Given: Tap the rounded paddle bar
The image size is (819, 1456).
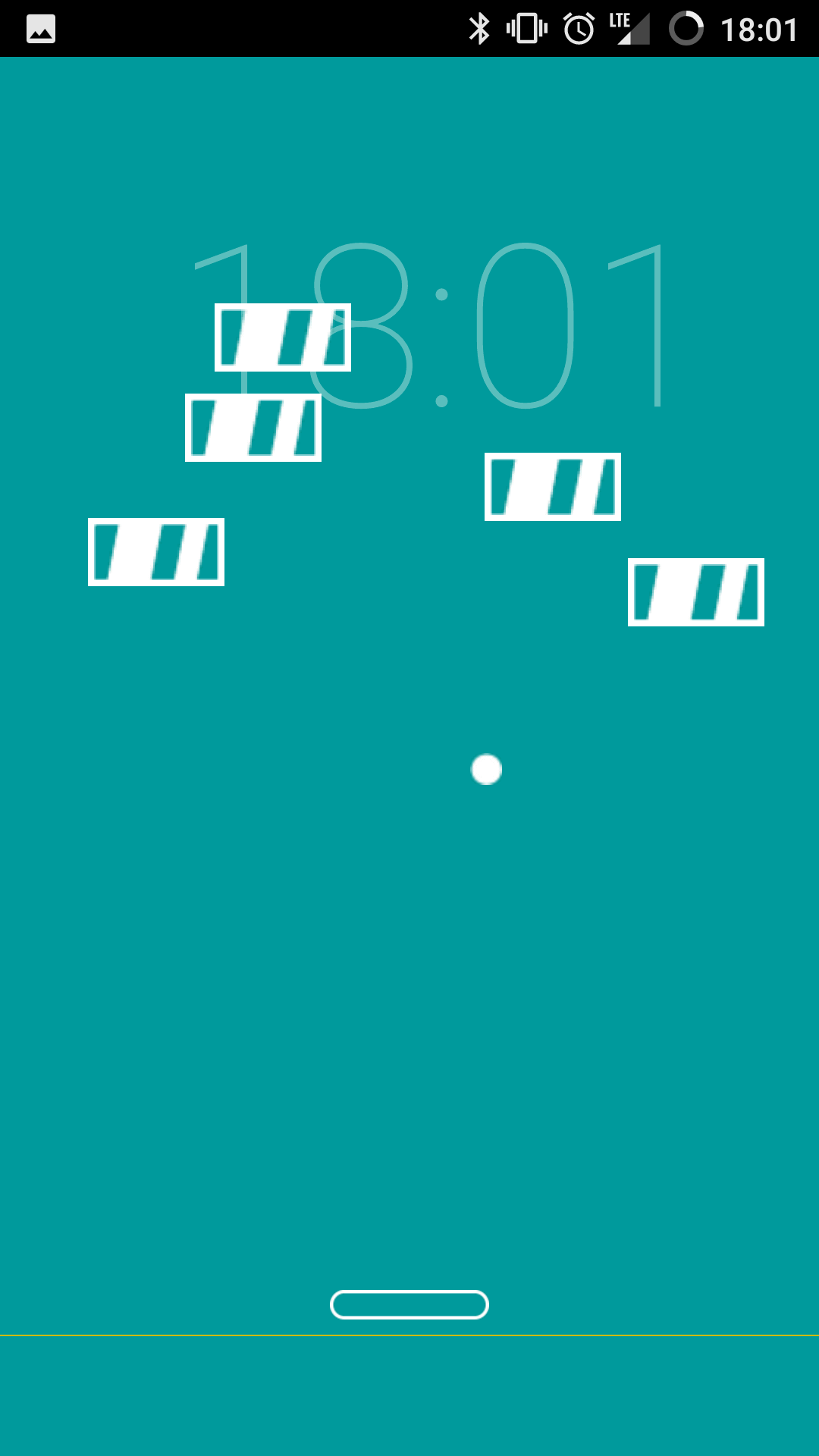Looking at the screenshot, I should pyautogui.click(x=409, y=1304).
